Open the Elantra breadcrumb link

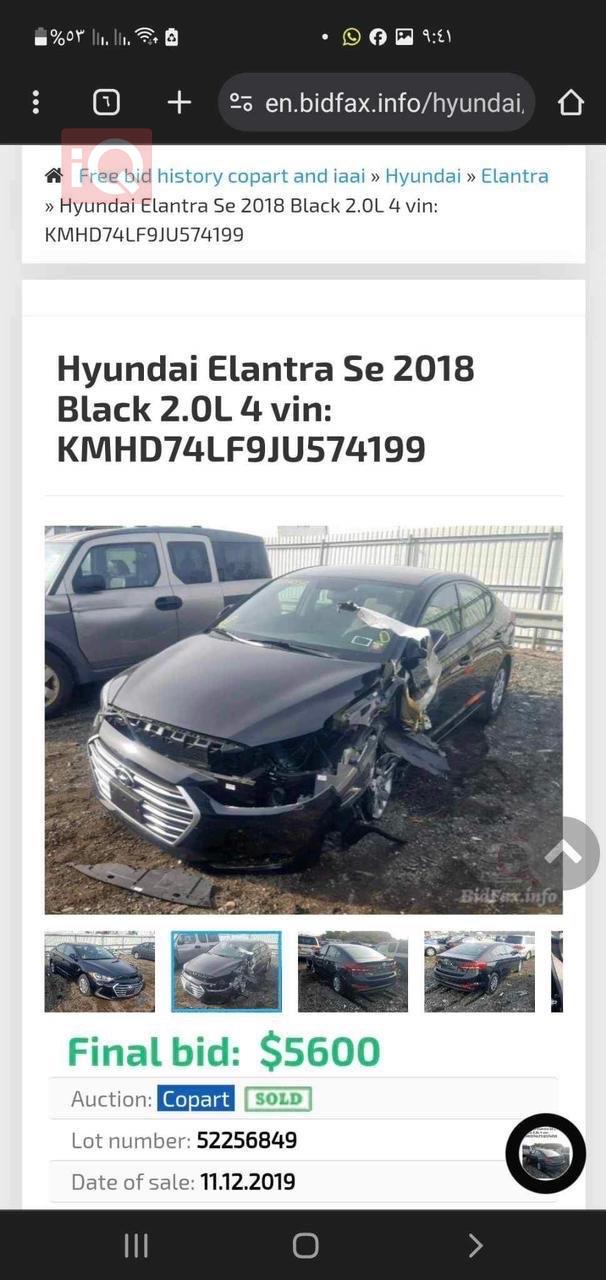[x=514, y=176]
